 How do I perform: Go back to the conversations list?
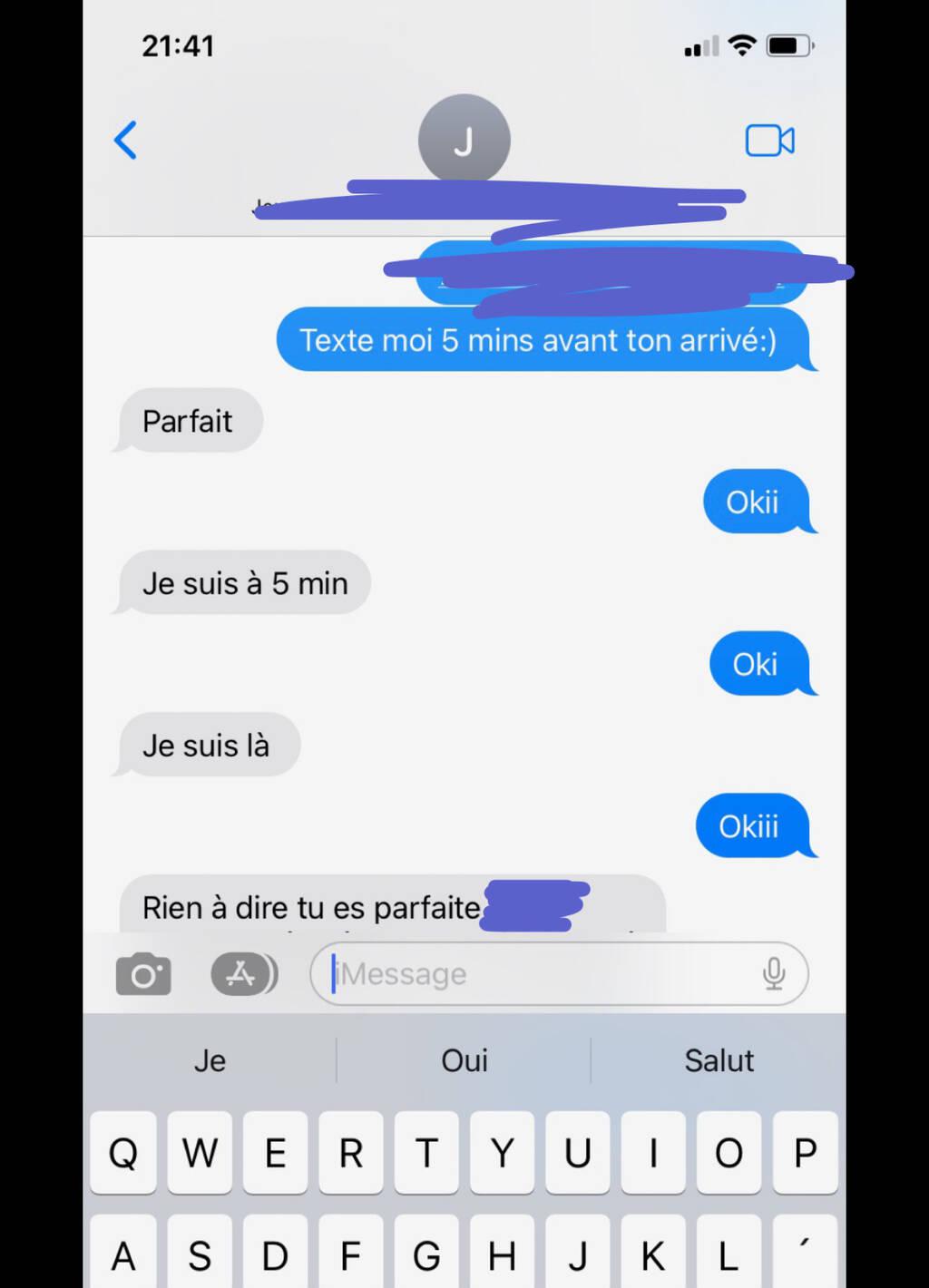[126, 141]
